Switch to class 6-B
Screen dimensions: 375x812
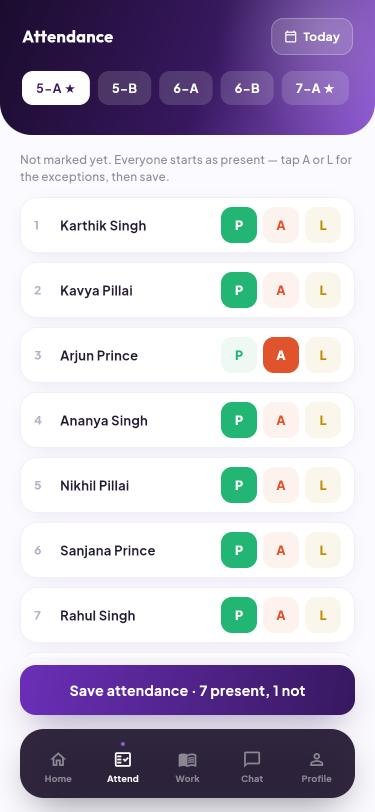247,88
